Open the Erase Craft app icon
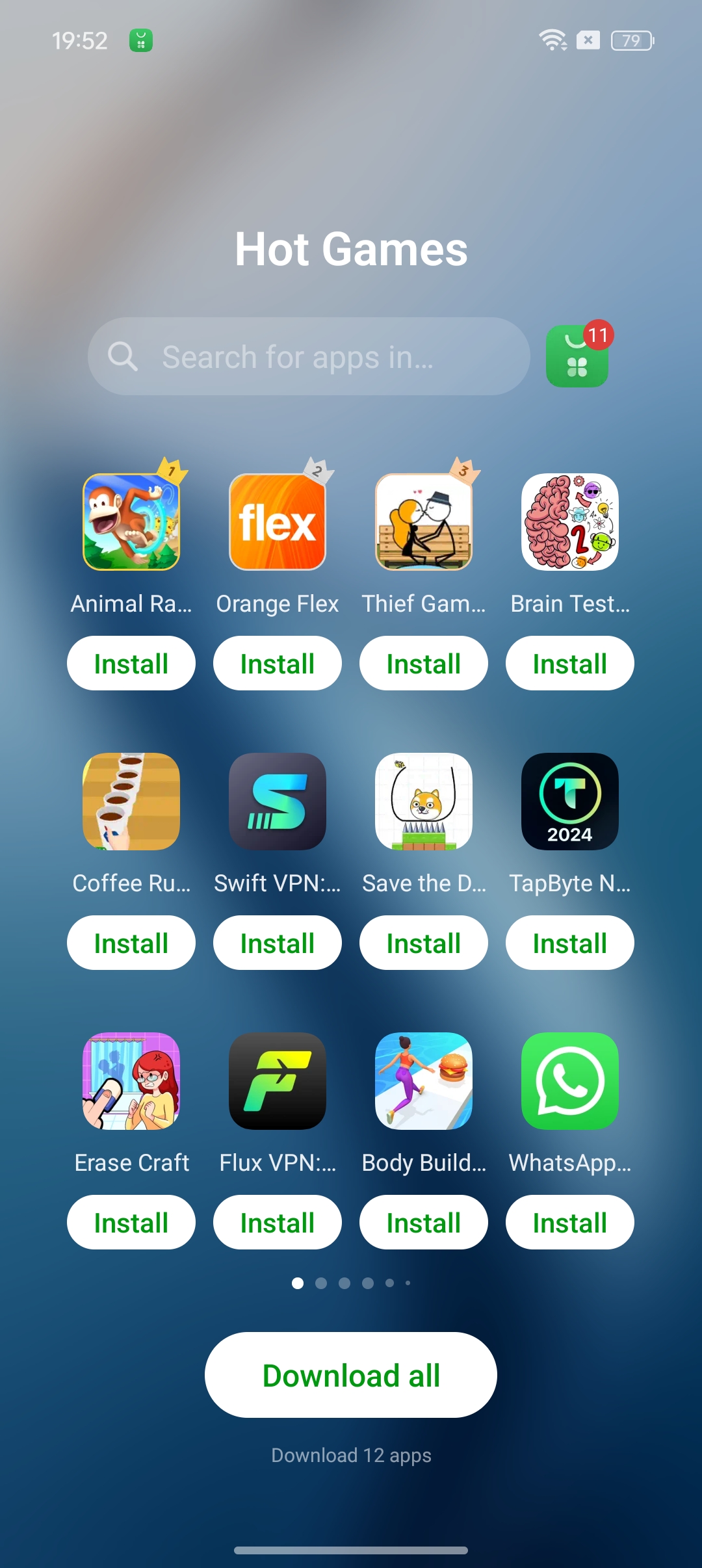 (x=131, y=1081)
